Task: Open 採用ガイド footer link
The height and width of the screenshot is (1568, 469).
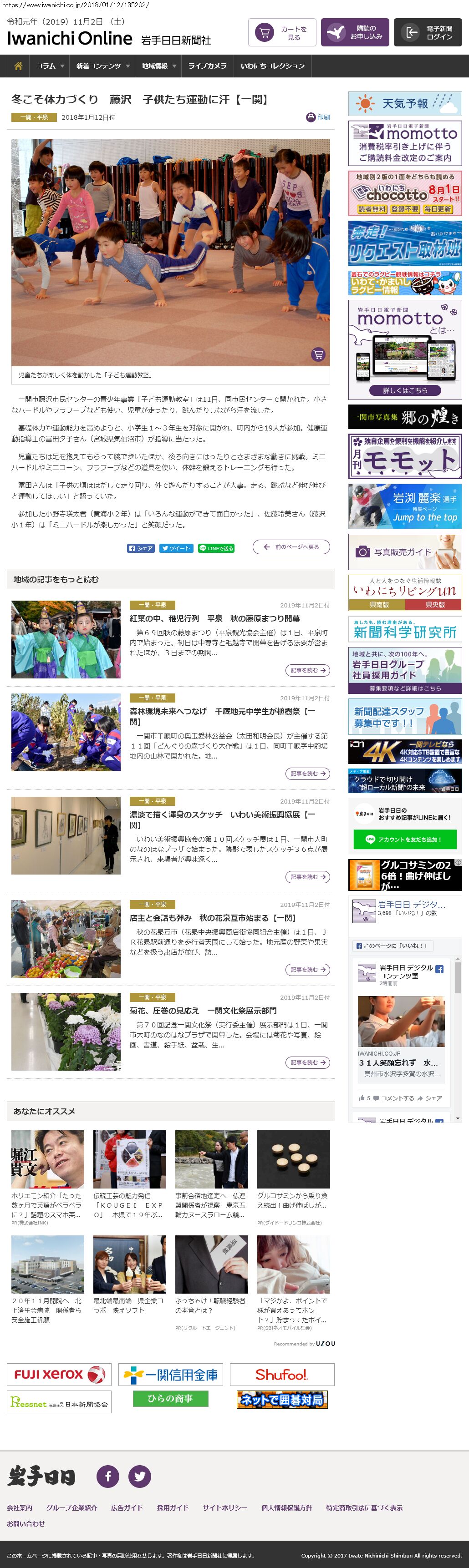Action: pos(173,1507)
